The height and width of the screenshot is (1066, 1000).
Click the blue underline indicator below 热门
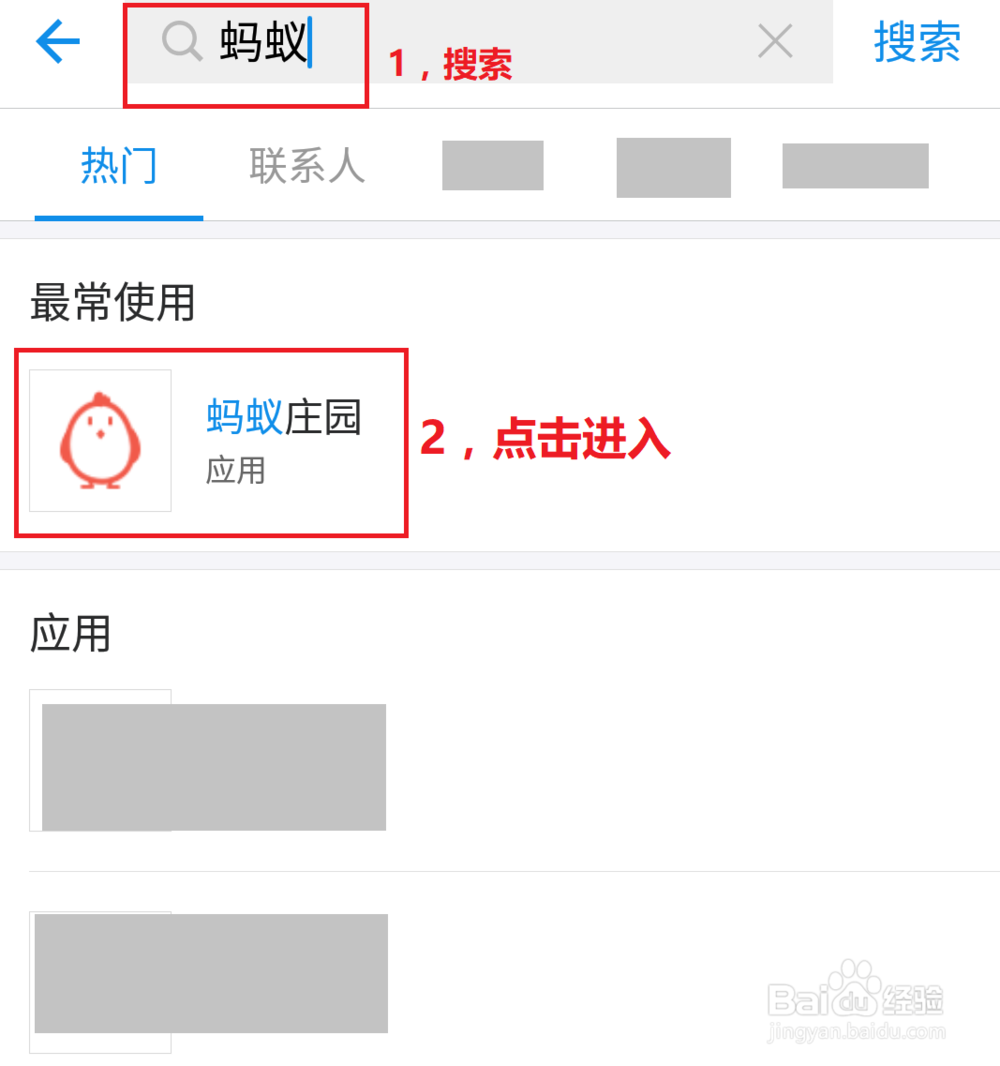[118, 212]
